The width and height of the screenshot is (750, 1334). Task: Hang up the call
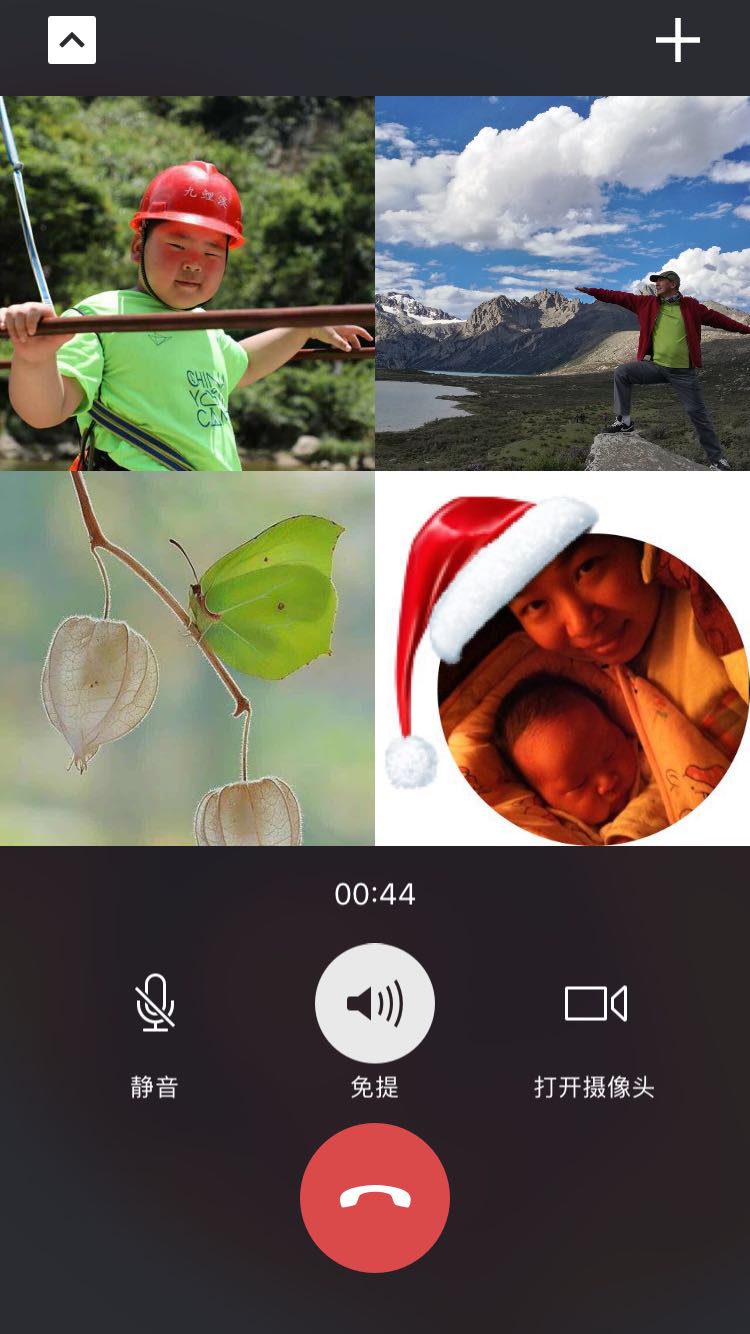(375, 1197)
